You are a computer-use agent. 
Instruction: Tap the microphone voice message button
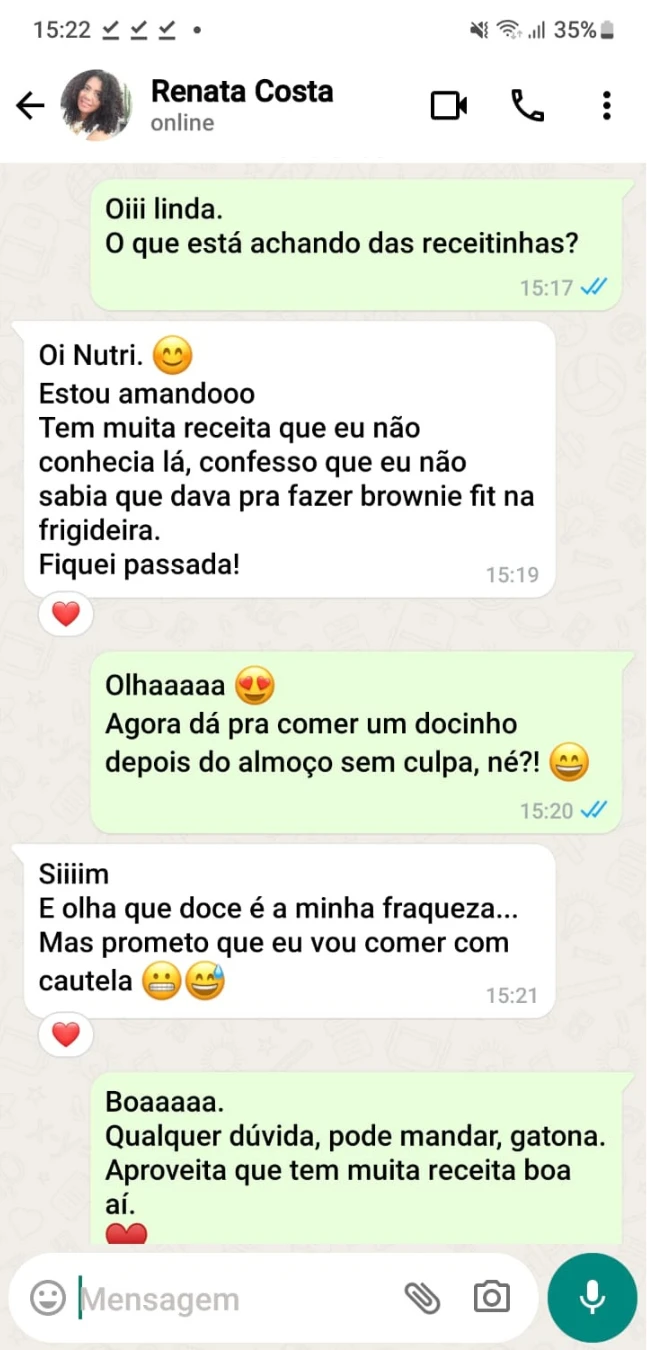(x=592, y=1297)
